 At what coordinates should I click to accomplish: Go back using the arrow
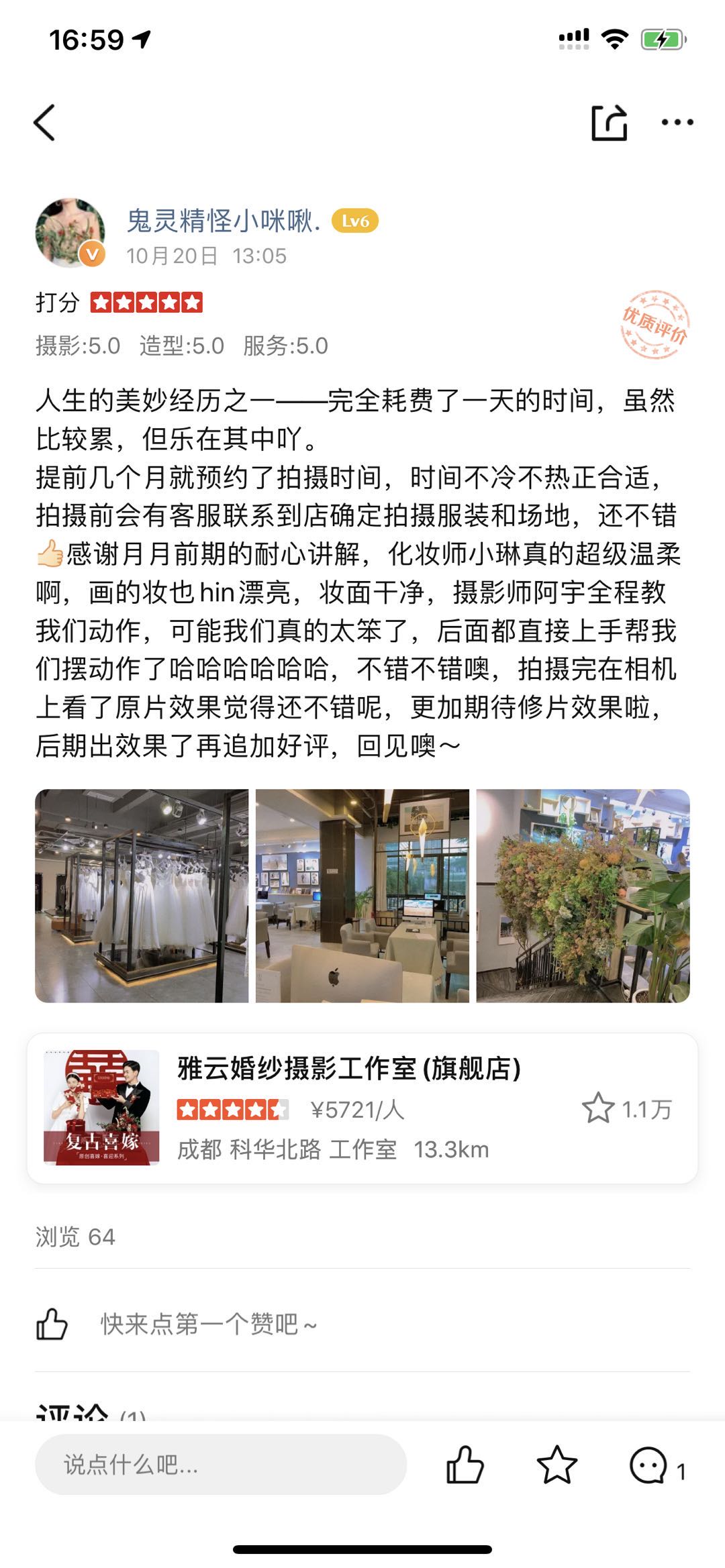44,123
